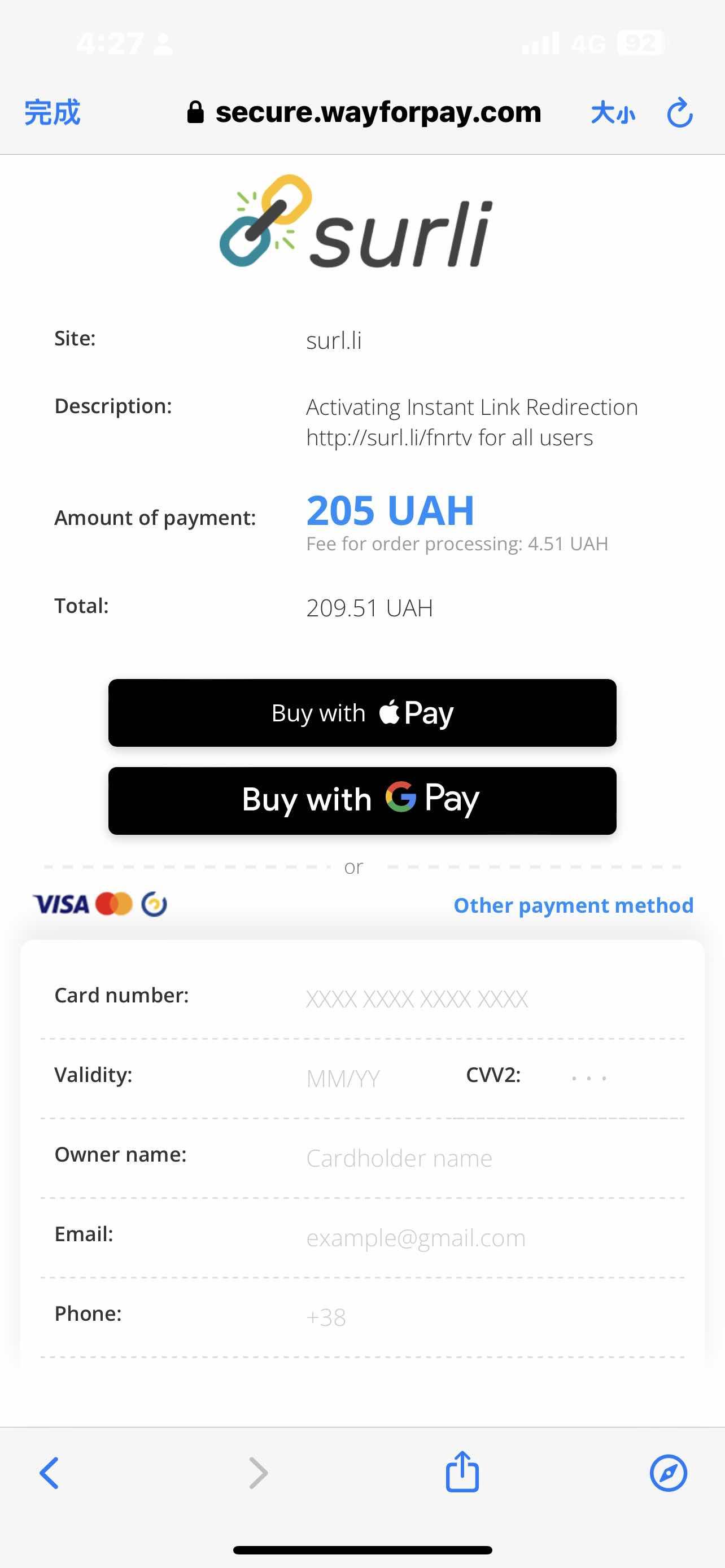This screenshot has height=1568, width=725.
Task: Share this page via share icon
Action: pyautogui.click(x=462, y=1470)
